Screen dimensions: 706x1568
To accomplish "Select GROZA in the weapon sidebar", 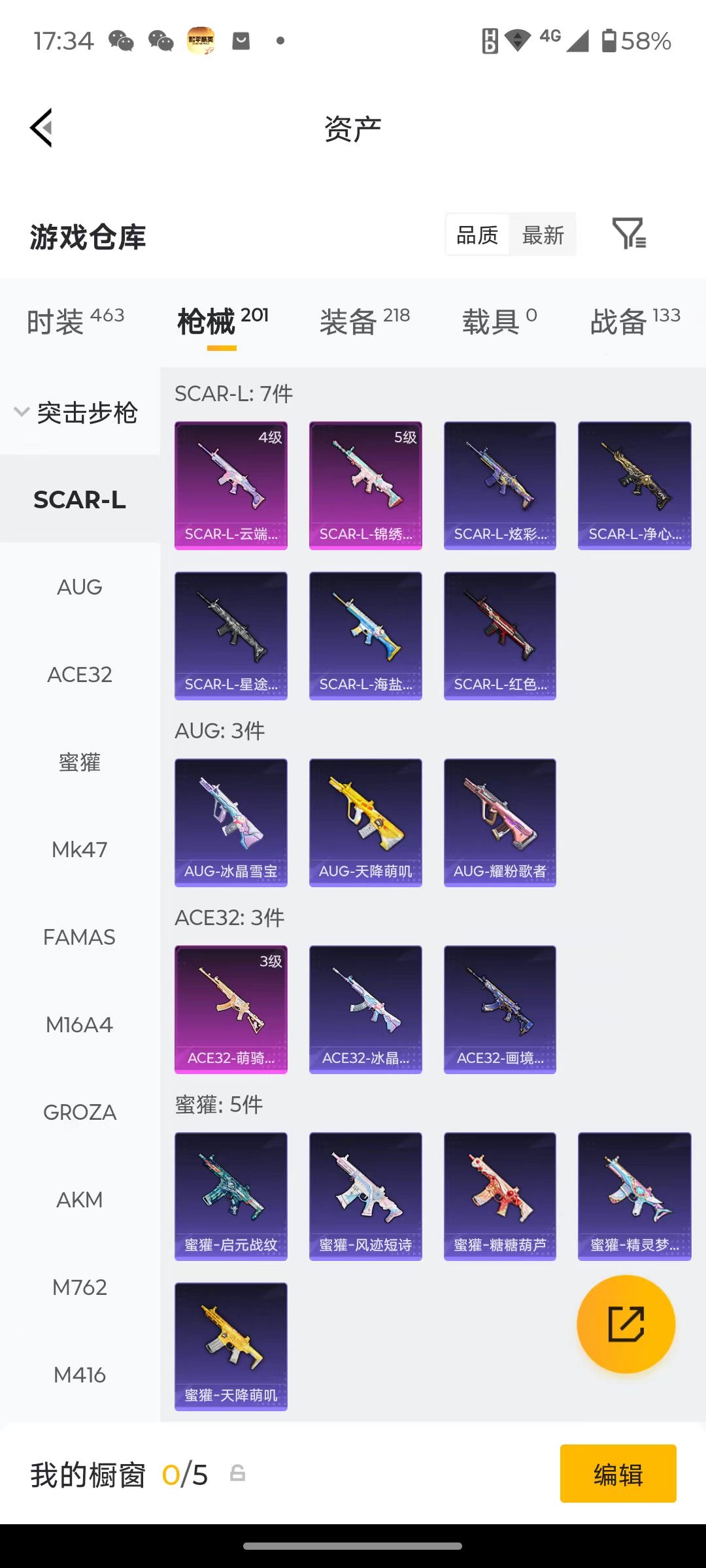I will [x=80, y=1112].
